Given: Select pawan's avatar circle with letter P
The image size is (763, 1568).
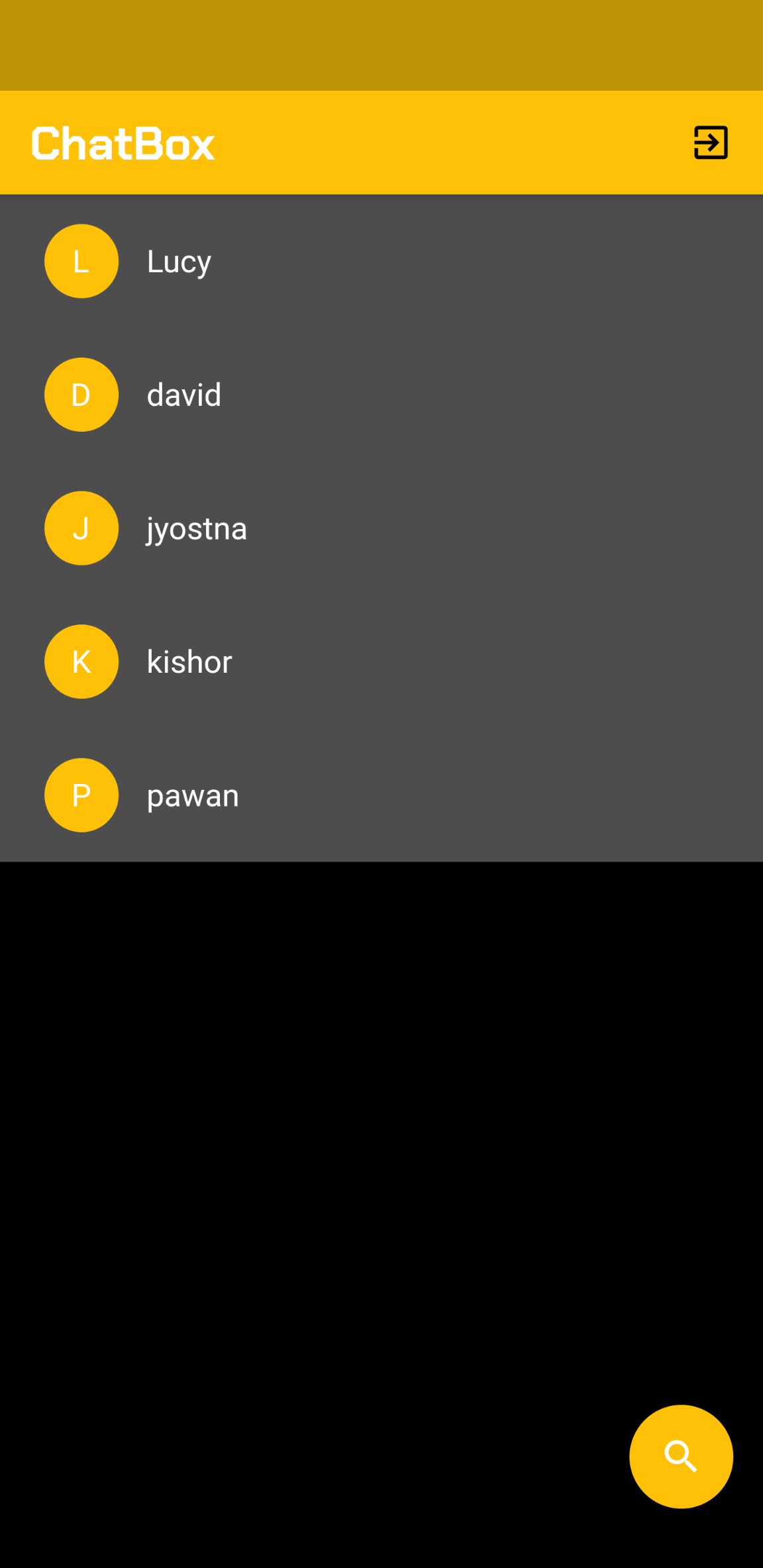Looking at the screenshot, I should [81, 795].
